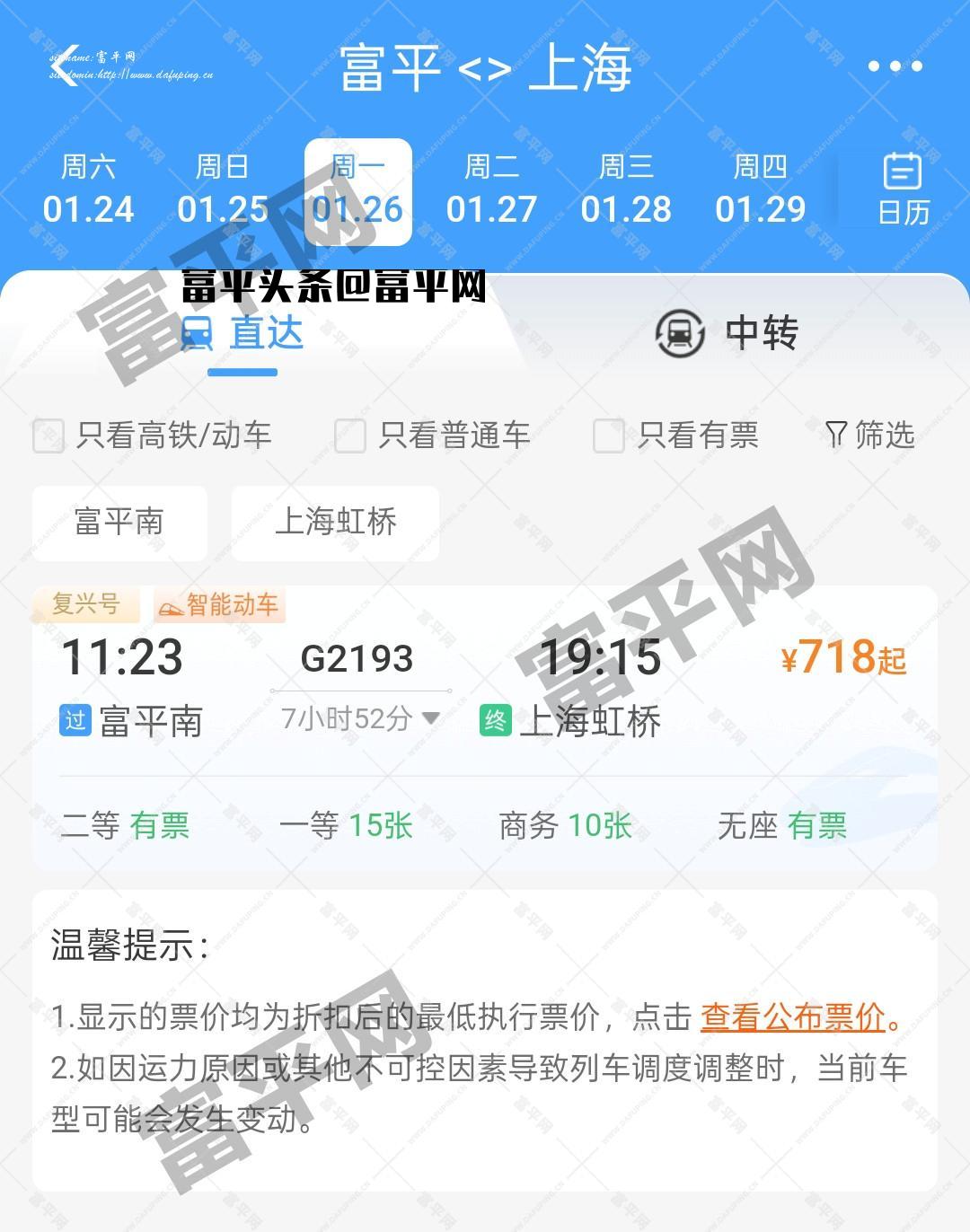This screenshot has width=970, height=1232.
Task: Tap the 富平南 station chip
Action: (x=119, y=522)
